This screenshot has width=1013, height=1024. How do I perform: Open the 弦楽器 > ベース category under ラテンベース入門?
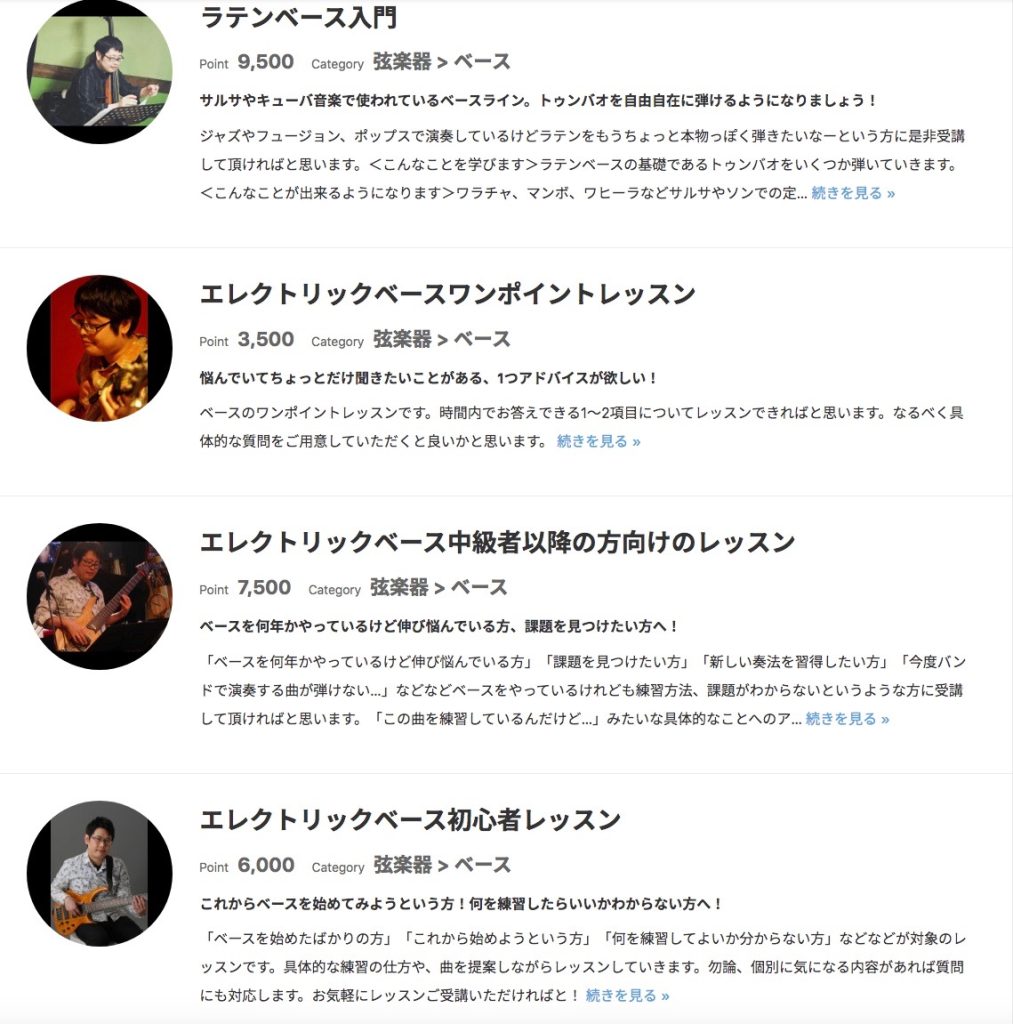[441, 62]
